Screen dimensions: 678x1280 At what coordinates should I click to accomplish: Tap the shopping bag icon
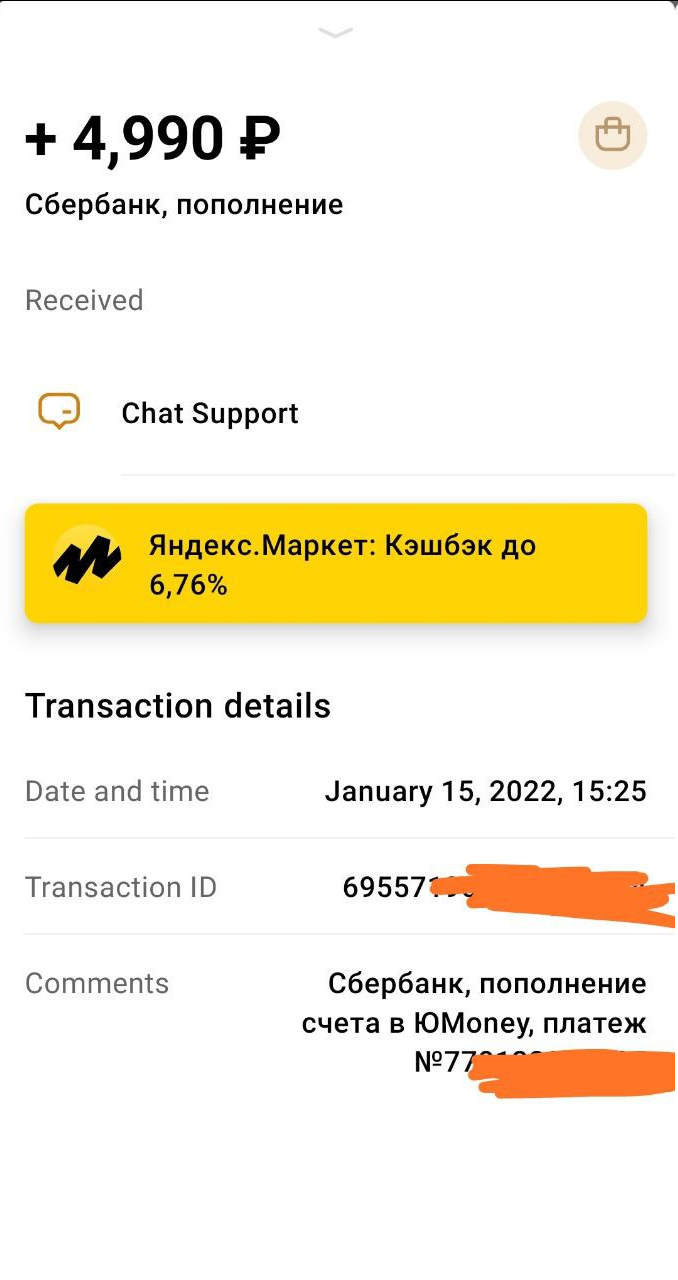pos(612,135)
